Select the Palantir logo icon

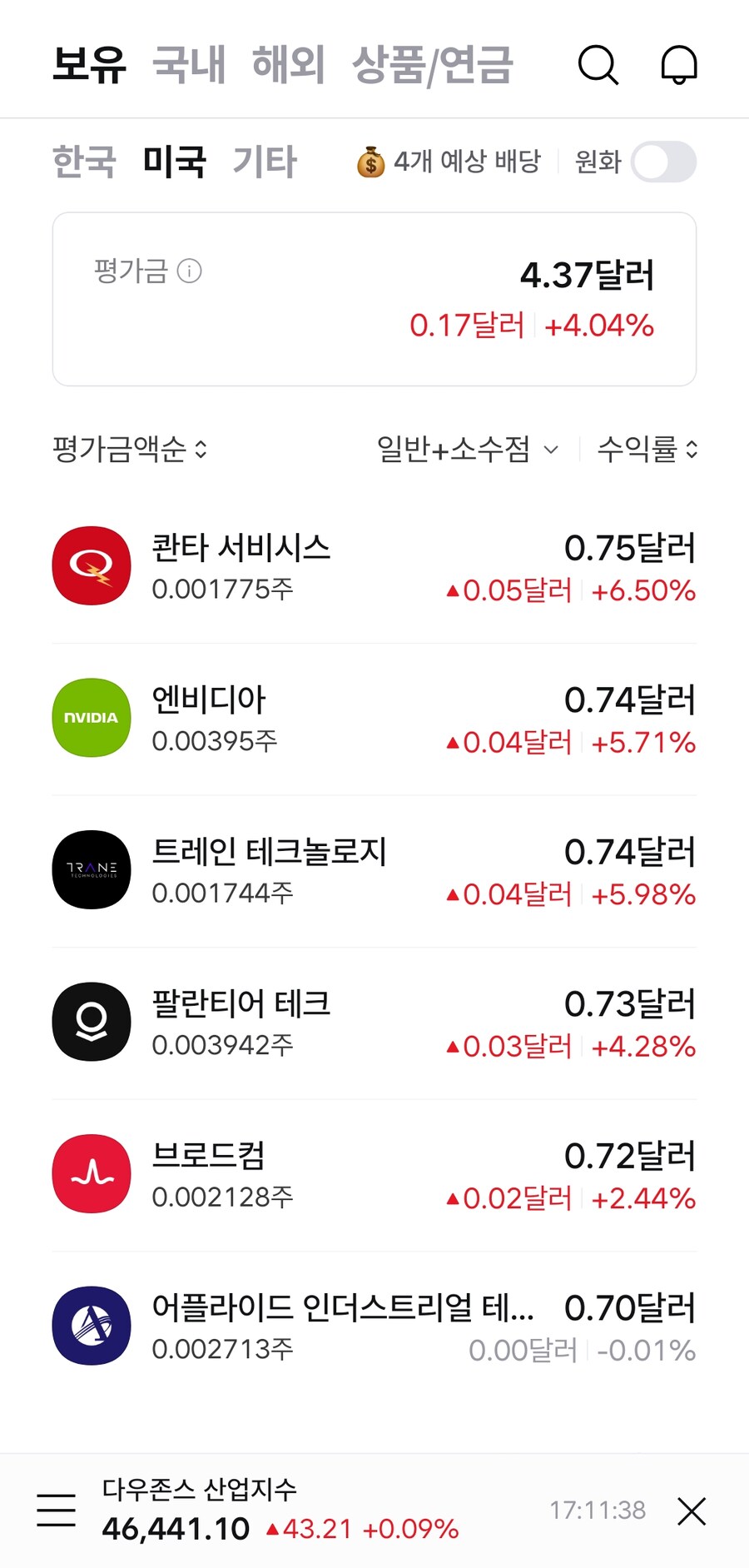pos(92,1022)
